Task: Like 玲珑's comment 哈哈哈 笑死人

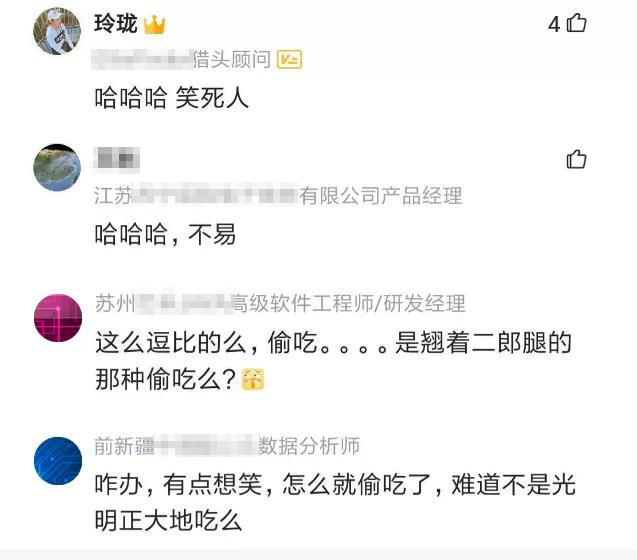Action: pos(576,24)
